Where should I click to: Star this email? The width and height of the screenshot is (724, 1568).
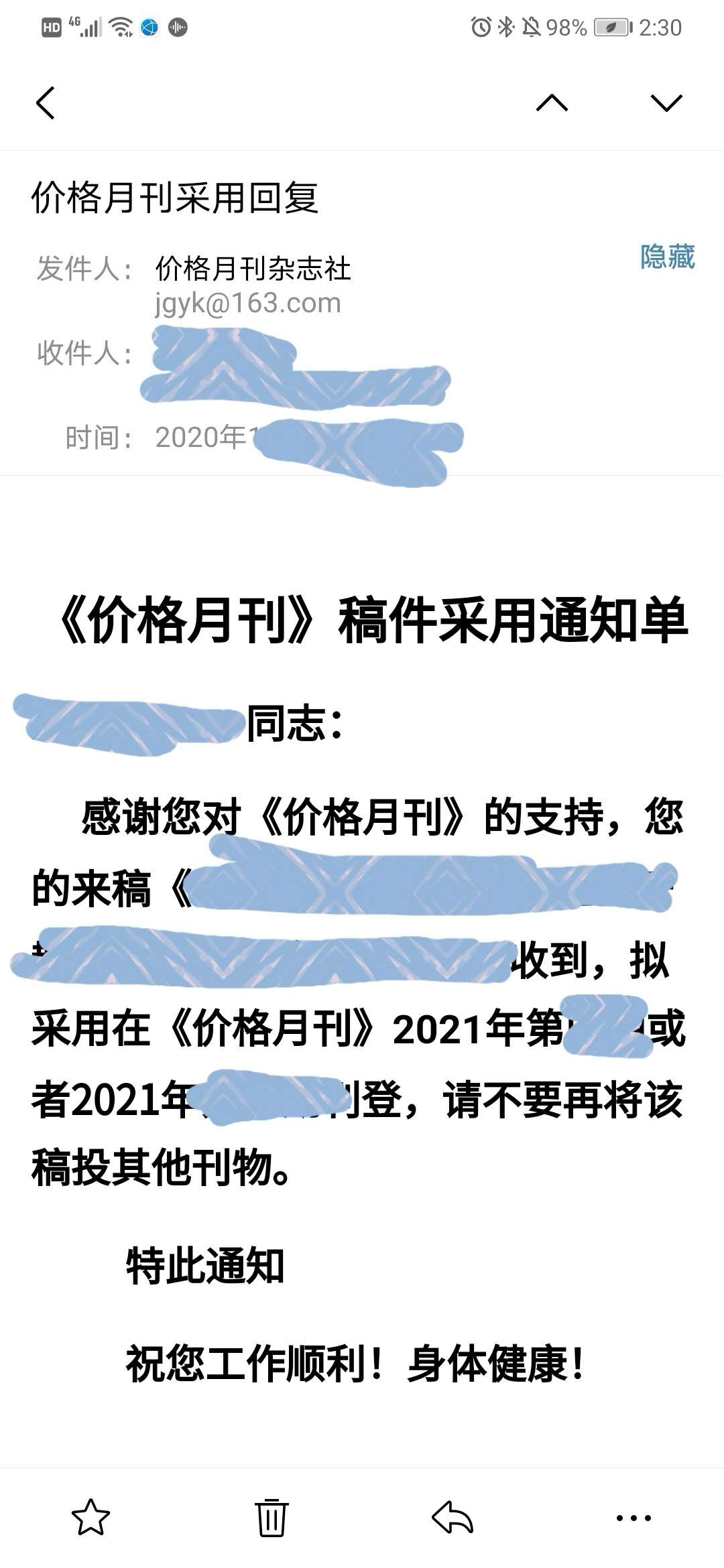point(90,1516)
